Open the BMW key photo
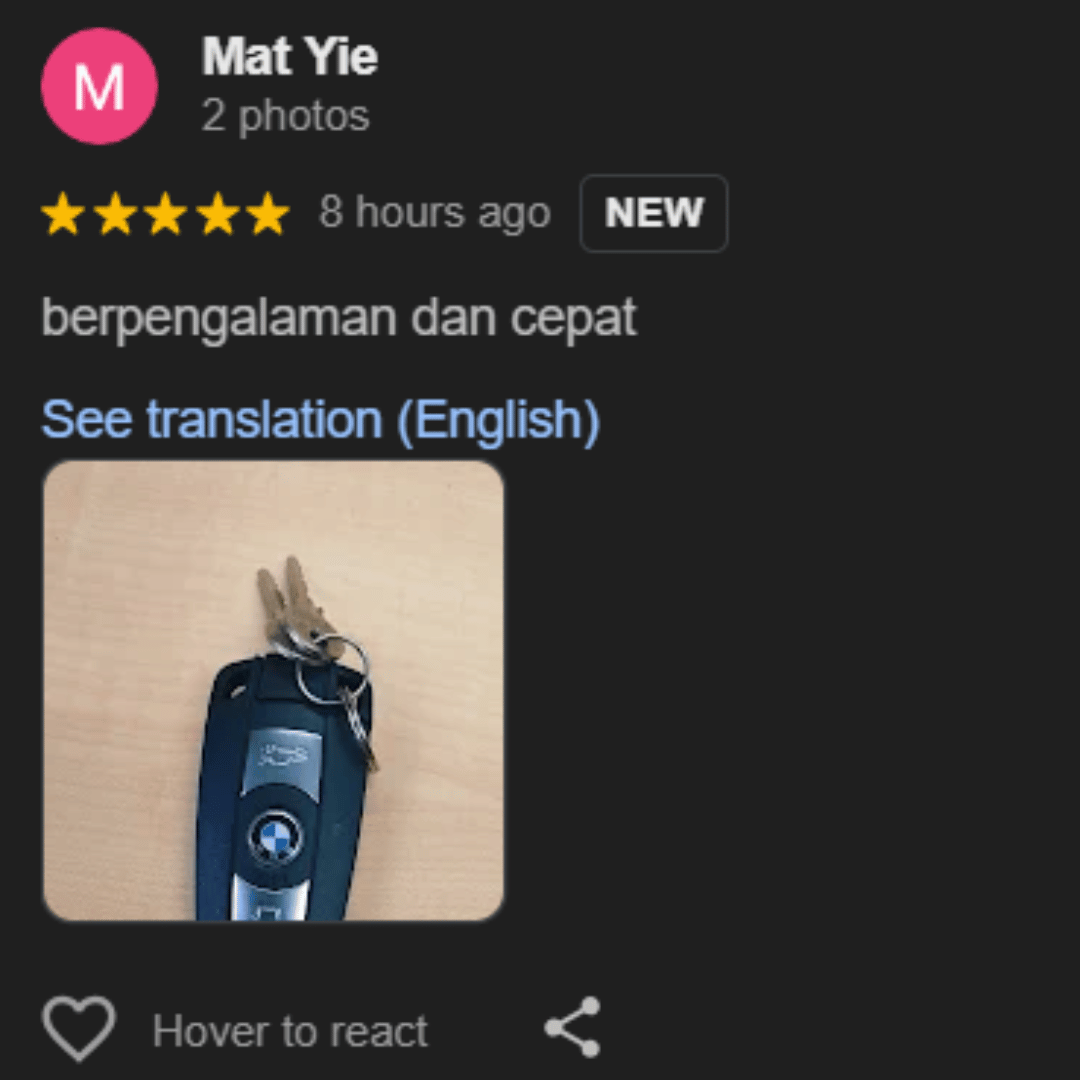 click(273, 690)
